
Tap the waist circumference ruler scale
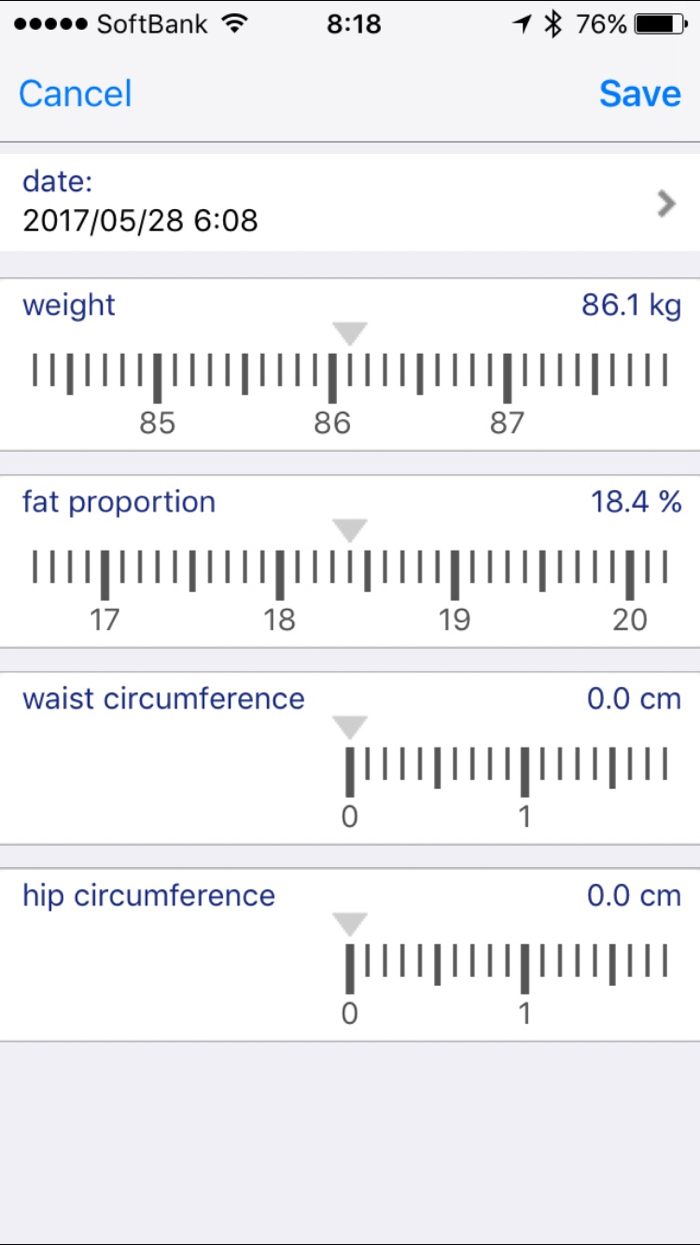(x=350, y=774)
